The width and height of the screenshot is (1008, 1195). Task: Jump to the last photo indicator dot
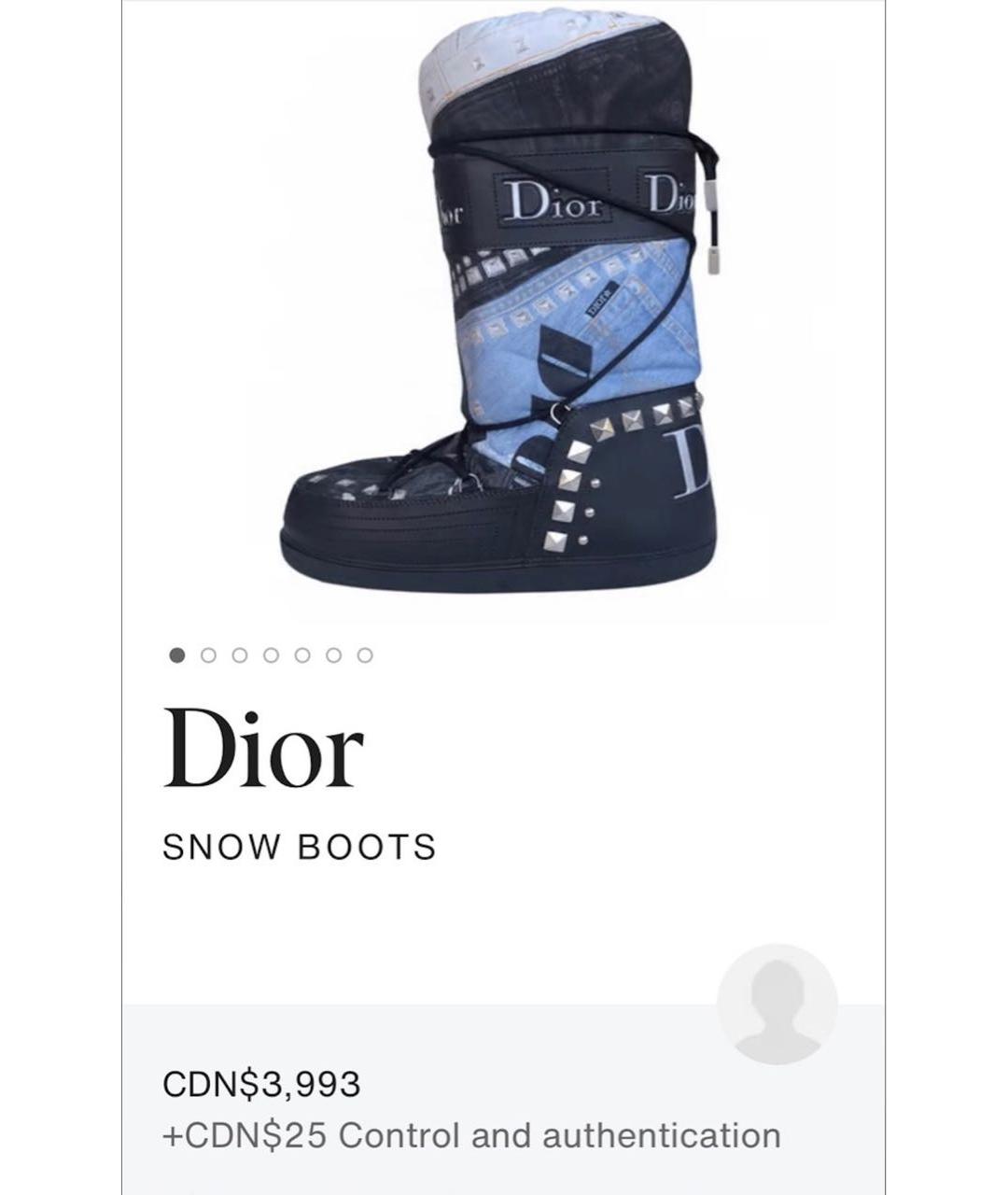365,655
